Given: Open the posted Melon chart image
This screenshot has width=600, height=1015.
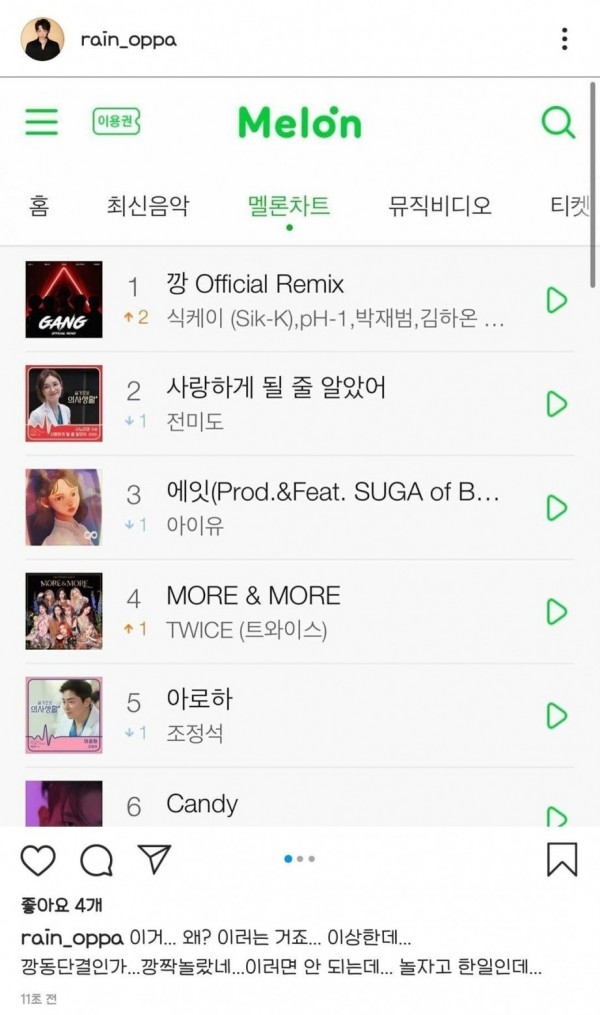Looking at the screenshot, I should click(300, 450).
